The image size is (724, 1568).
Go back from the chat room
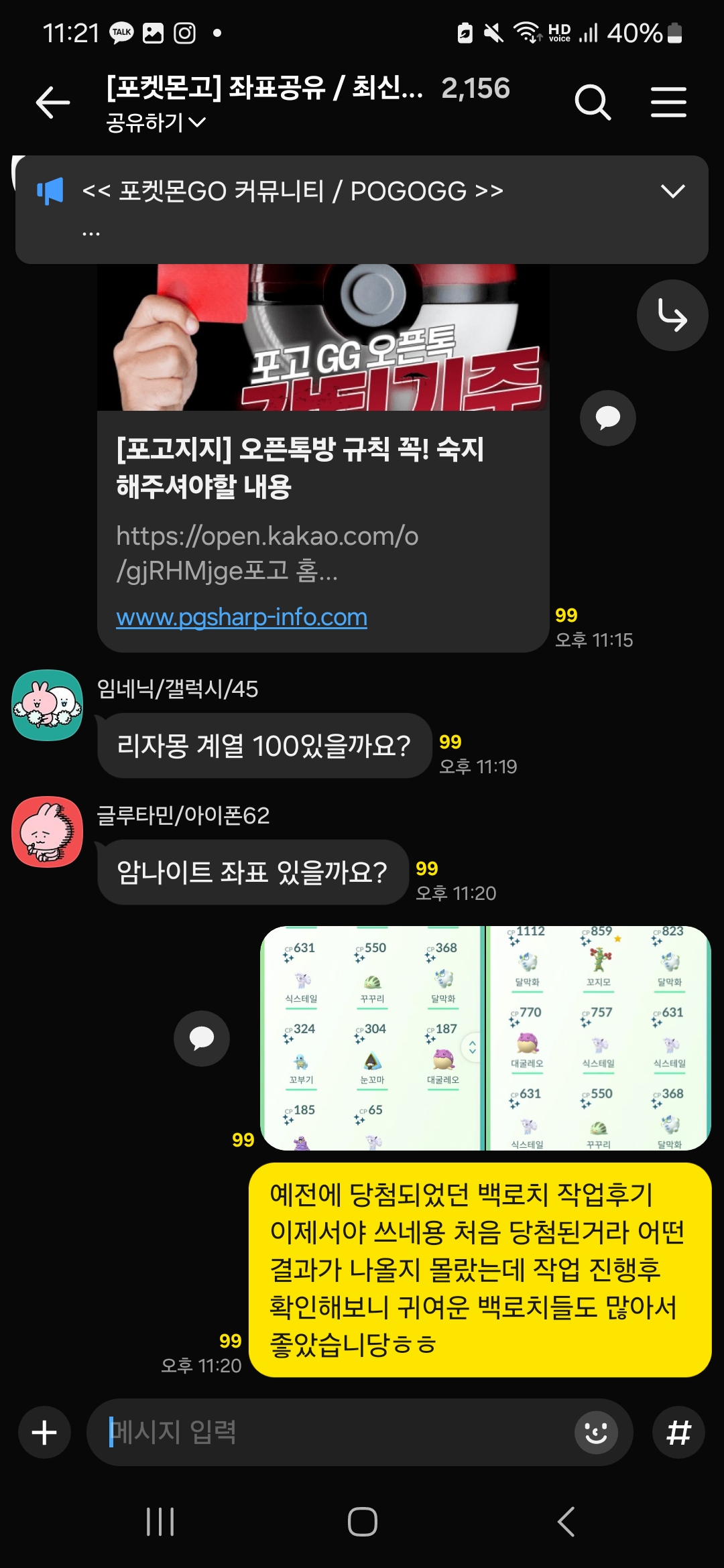52,103
